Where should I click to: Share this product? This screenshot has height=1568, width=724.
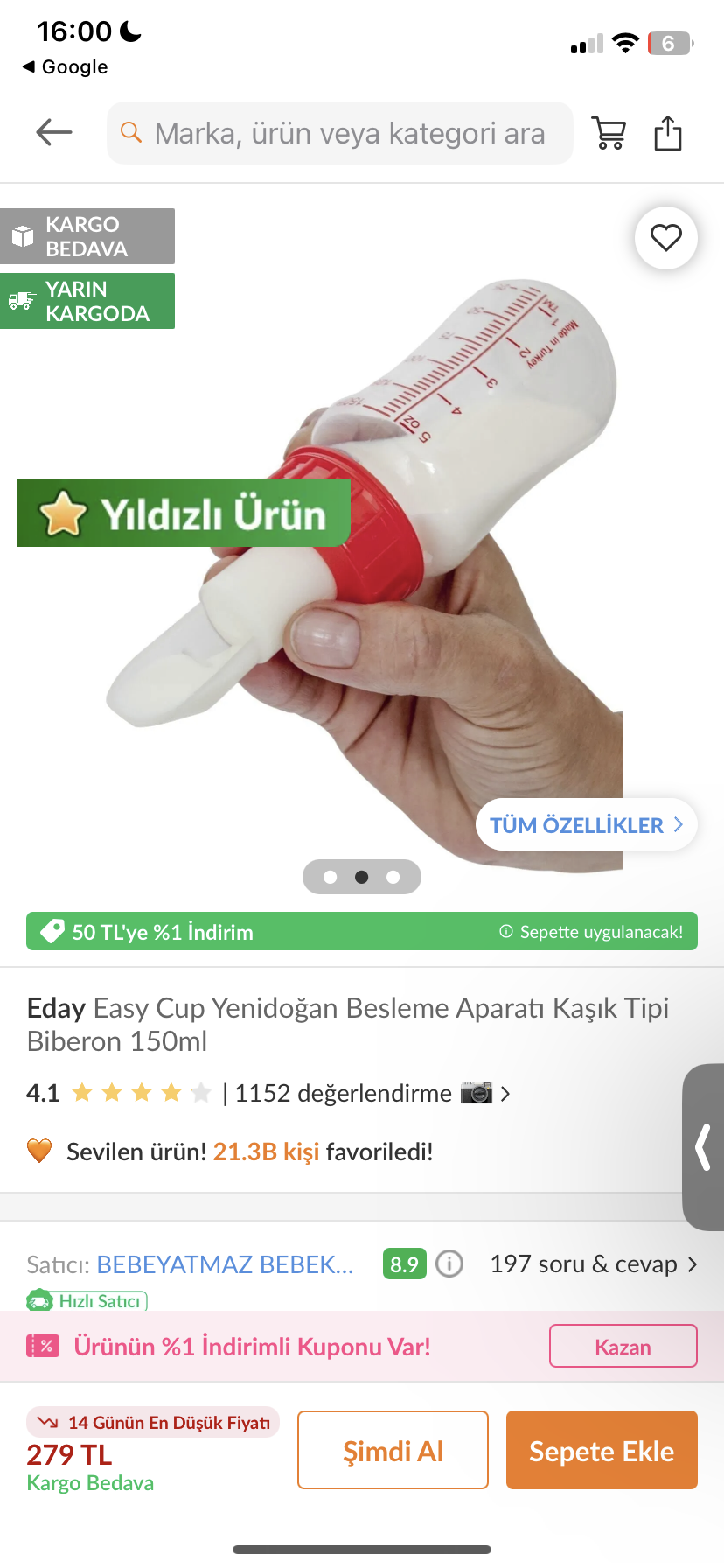point(668,133)
